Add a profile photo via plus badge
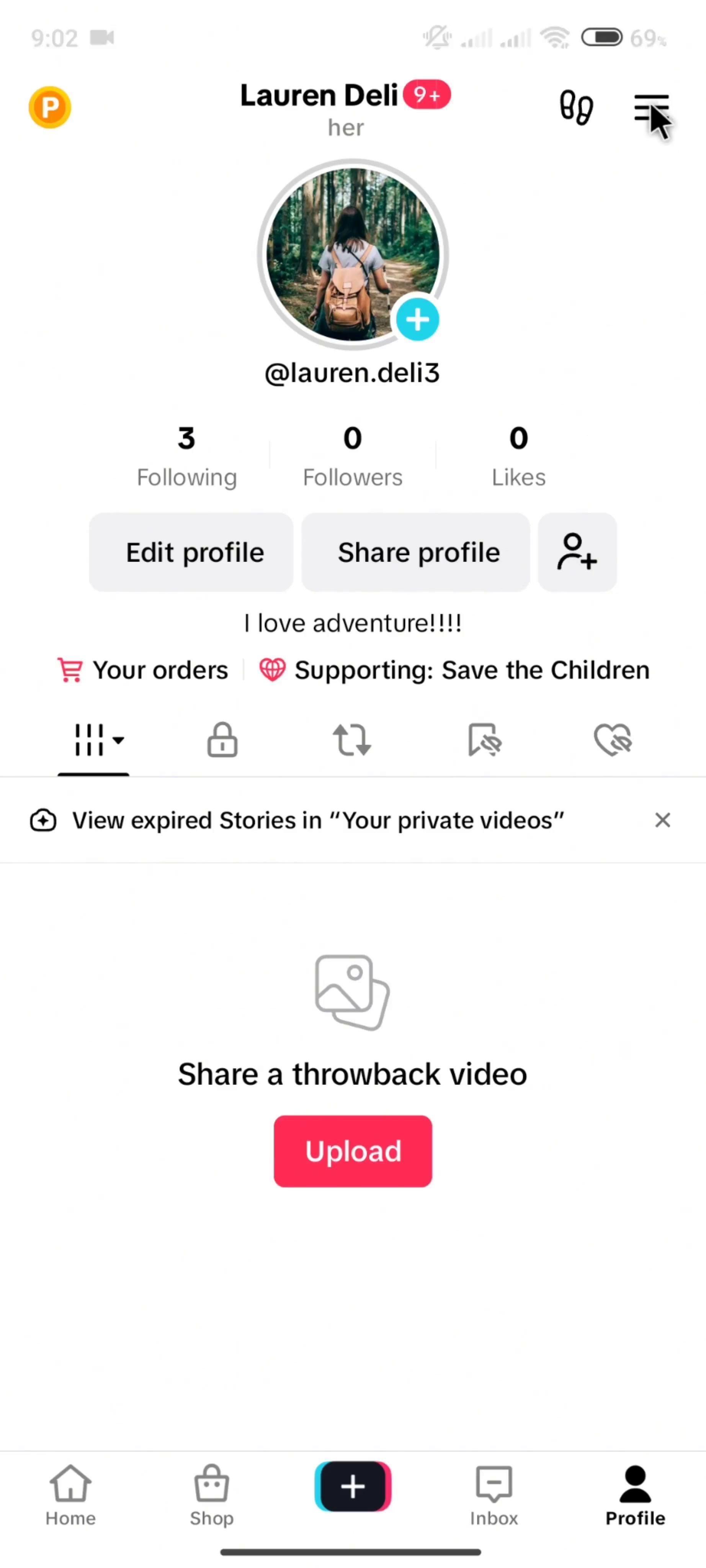706x1568 pixels. tap(418, 319)
